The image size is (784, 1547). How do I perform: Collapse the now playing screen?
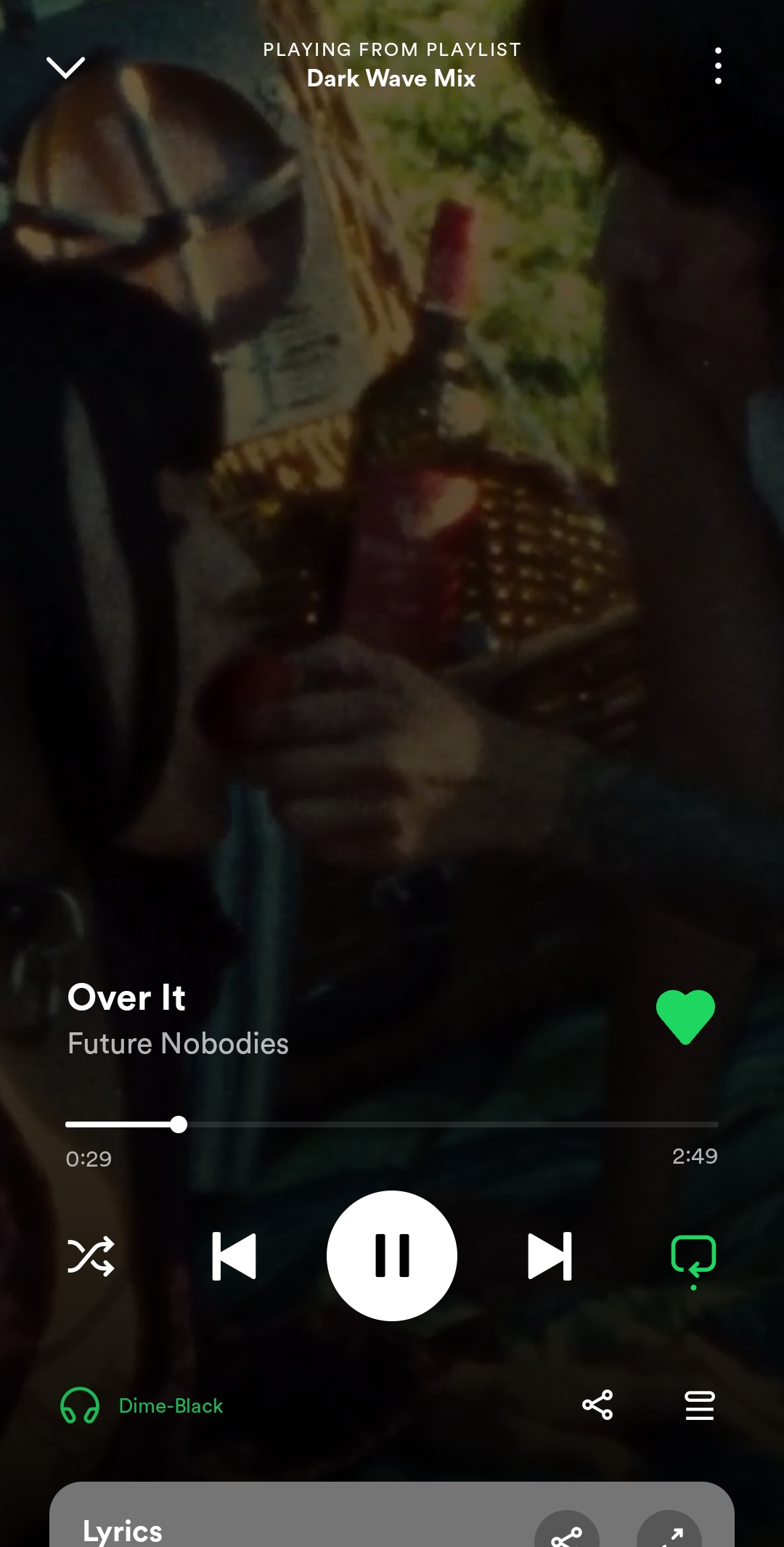point(65,68)
